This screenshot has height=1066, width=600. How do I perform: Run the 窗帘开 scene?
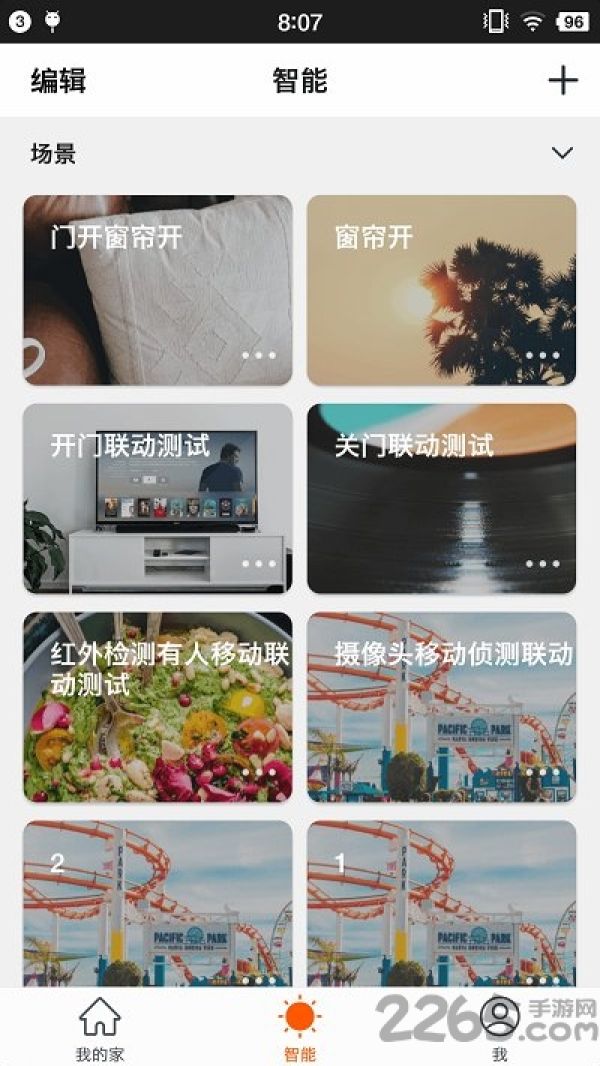click(x=442, y=290)
